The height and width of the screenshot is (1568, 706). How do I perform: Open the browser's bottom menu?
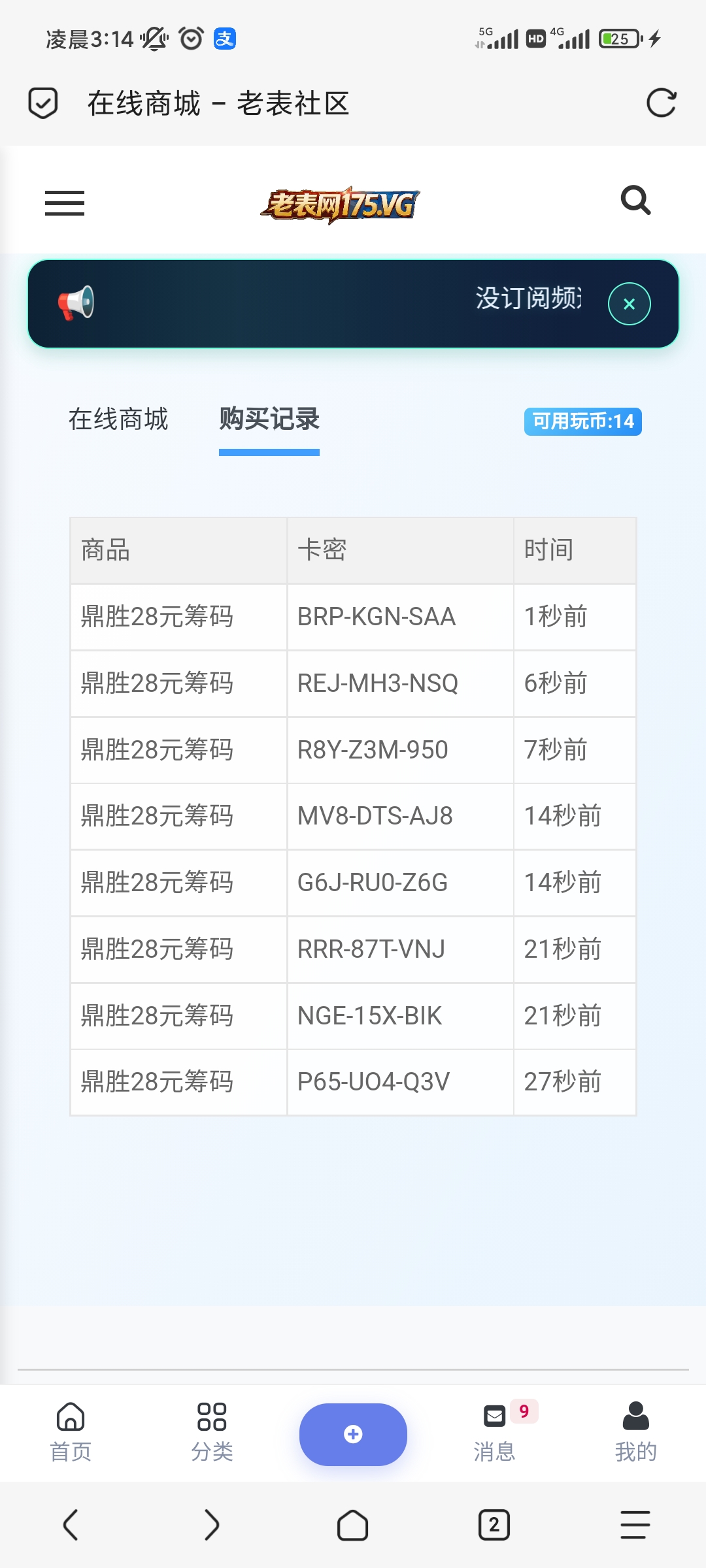[635, 1525]
